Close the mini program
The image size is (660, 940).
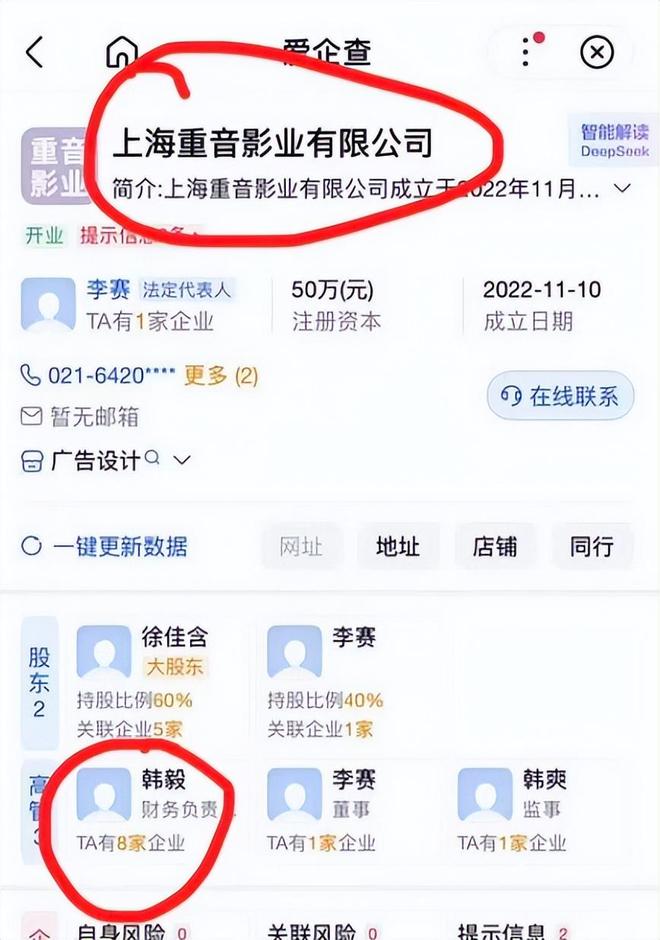(x=597, y=52)
